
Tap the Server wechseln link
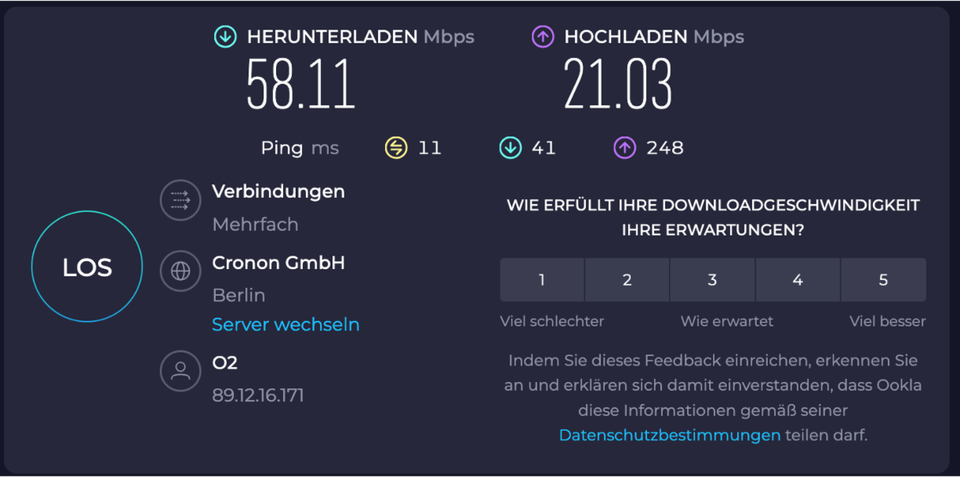(x=286, y=325)
